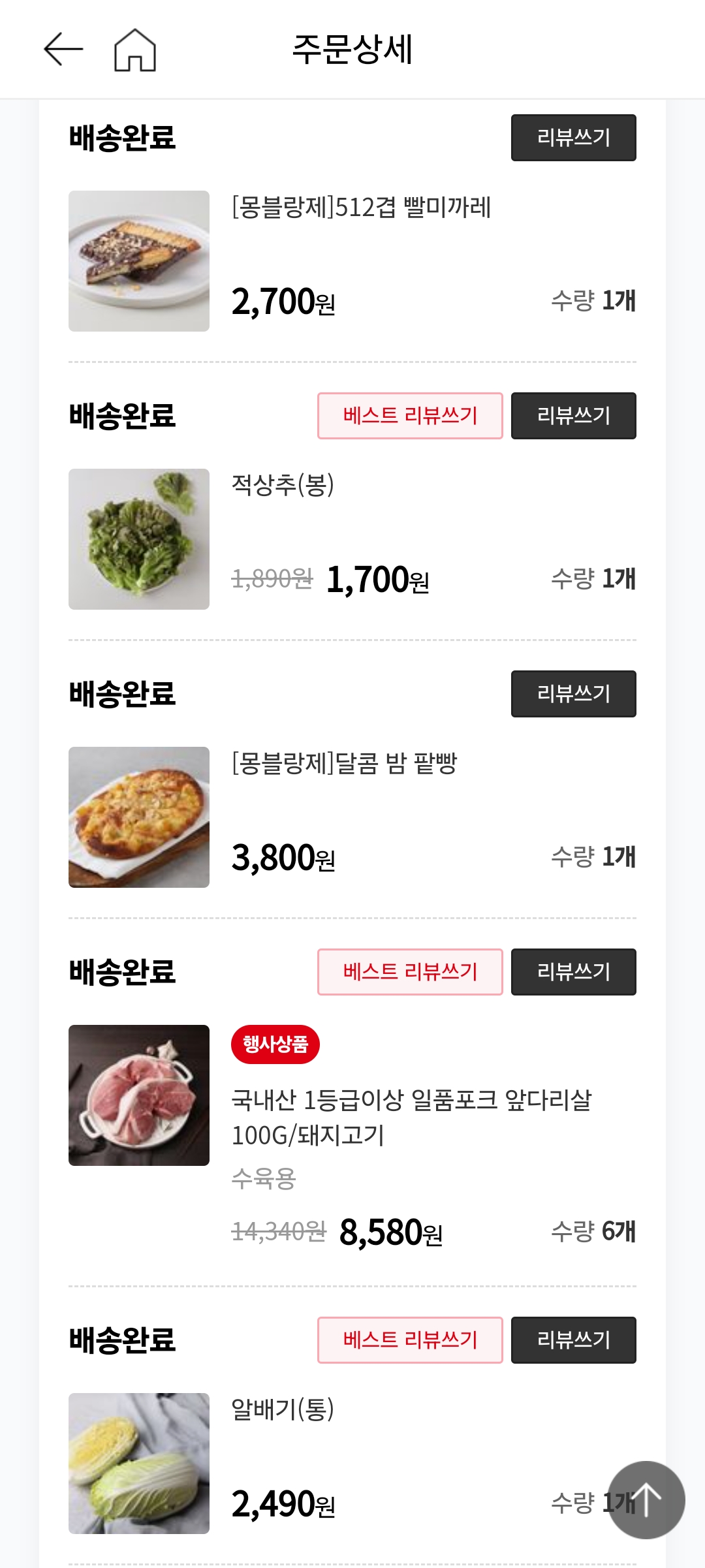Tap 베스트 리뷰쓰기 for 적상추(봉)

click(410, 416)
